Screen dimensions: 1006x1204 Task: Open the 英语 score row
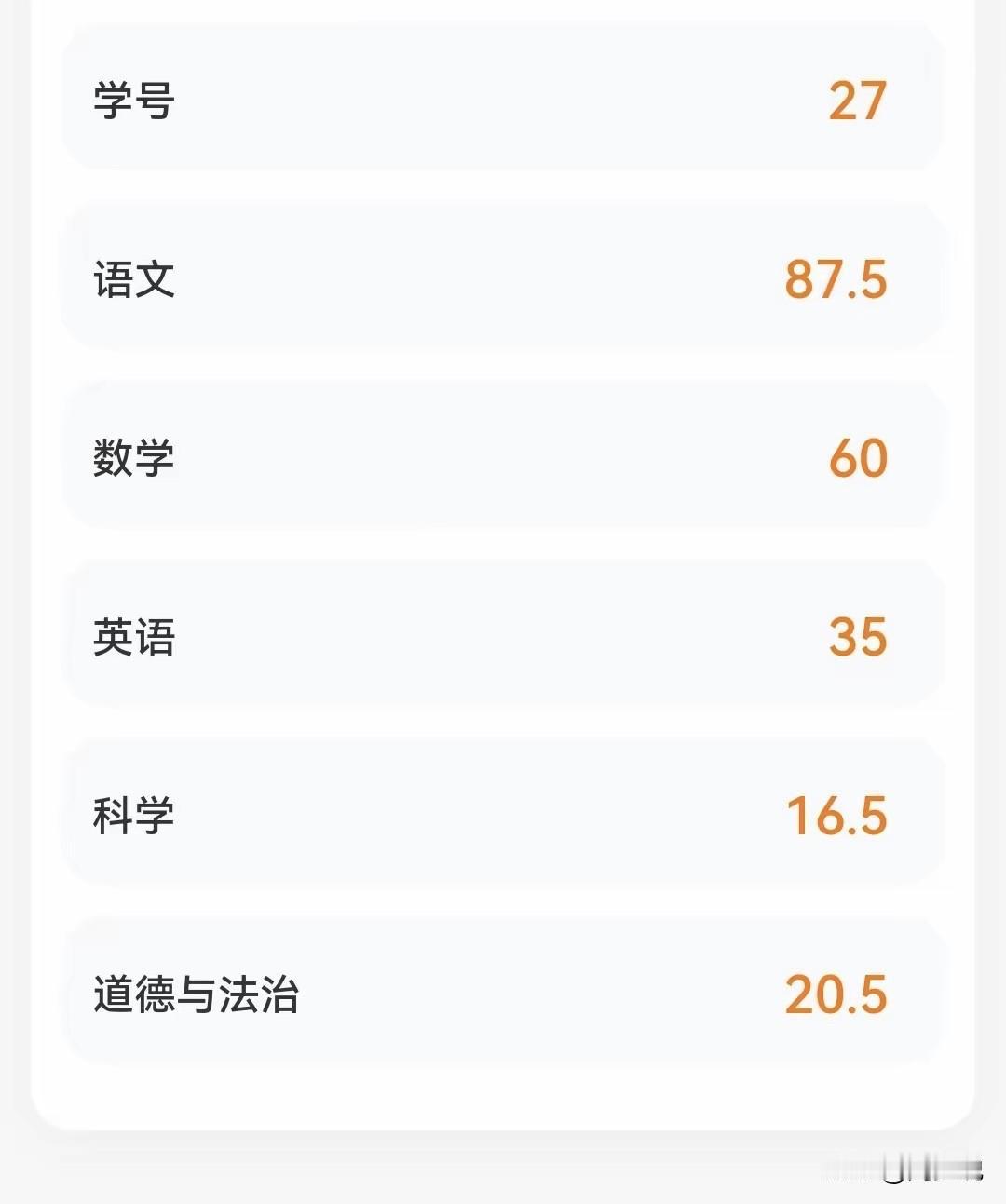503,636
